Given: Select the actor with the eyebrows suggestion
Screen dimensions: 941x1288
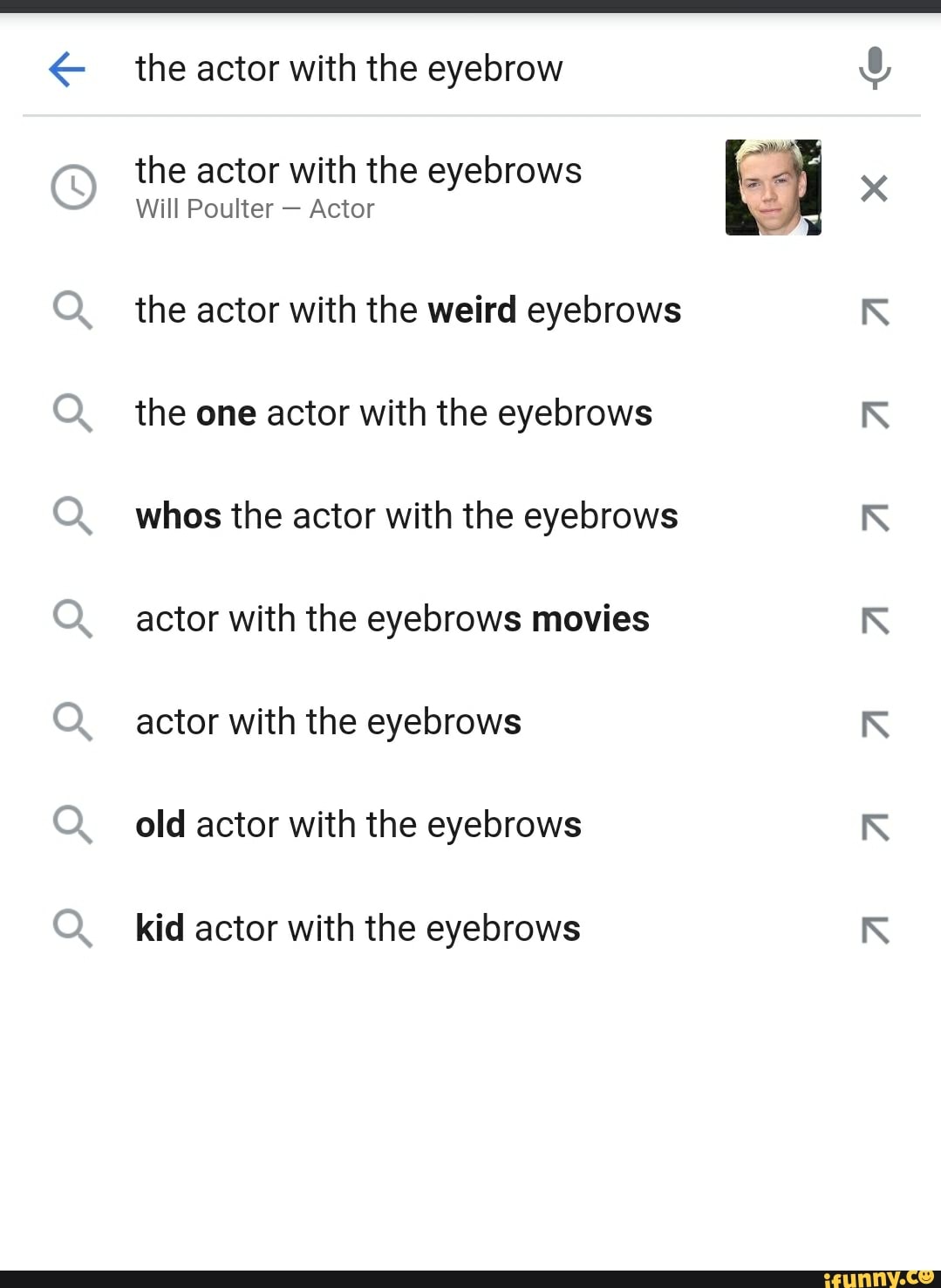Looking at the screenshot, I should click(x=328, y=723).
